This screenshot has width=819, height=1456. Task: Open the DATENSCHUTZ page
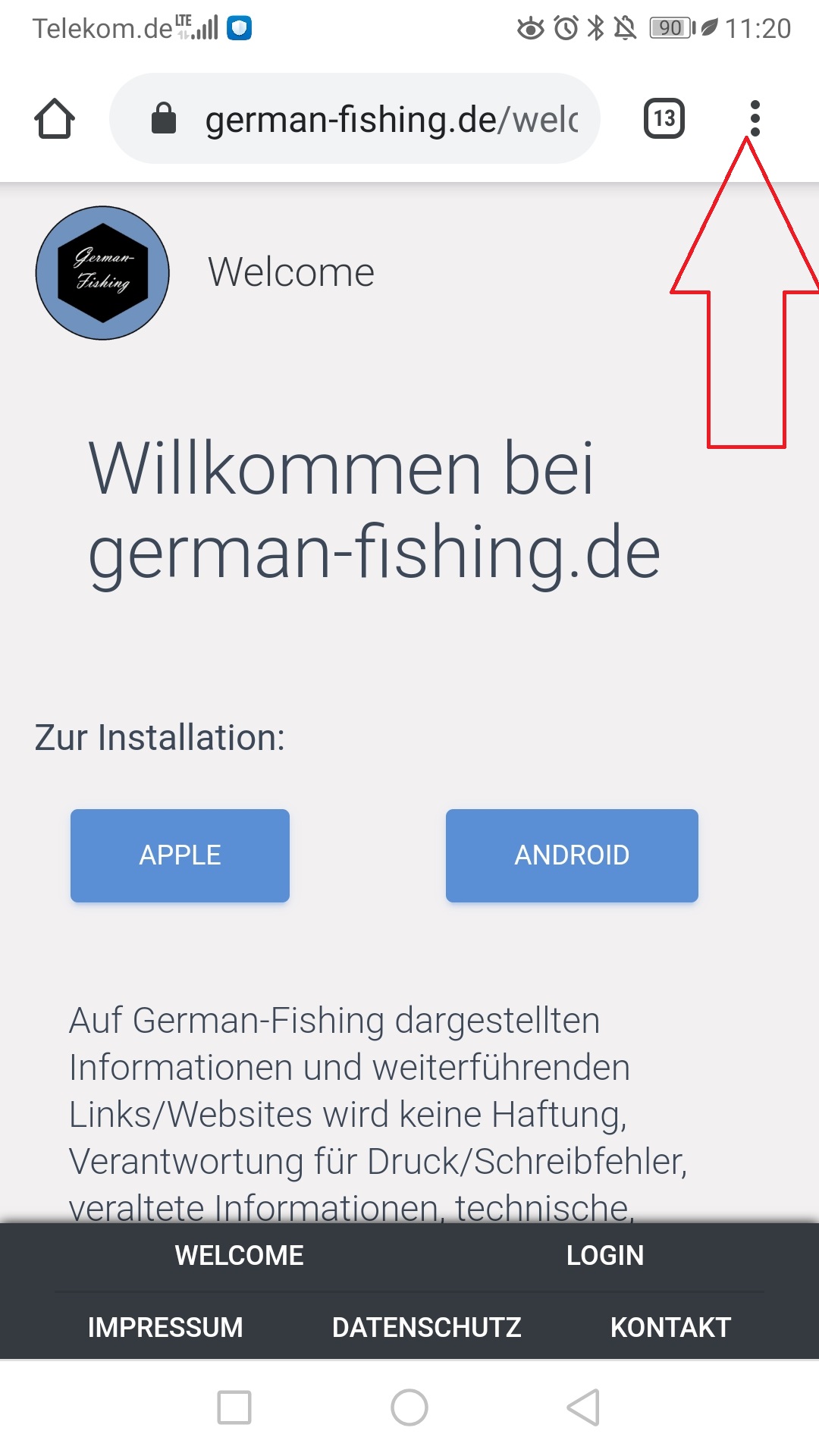click(x=426, y=1327)
